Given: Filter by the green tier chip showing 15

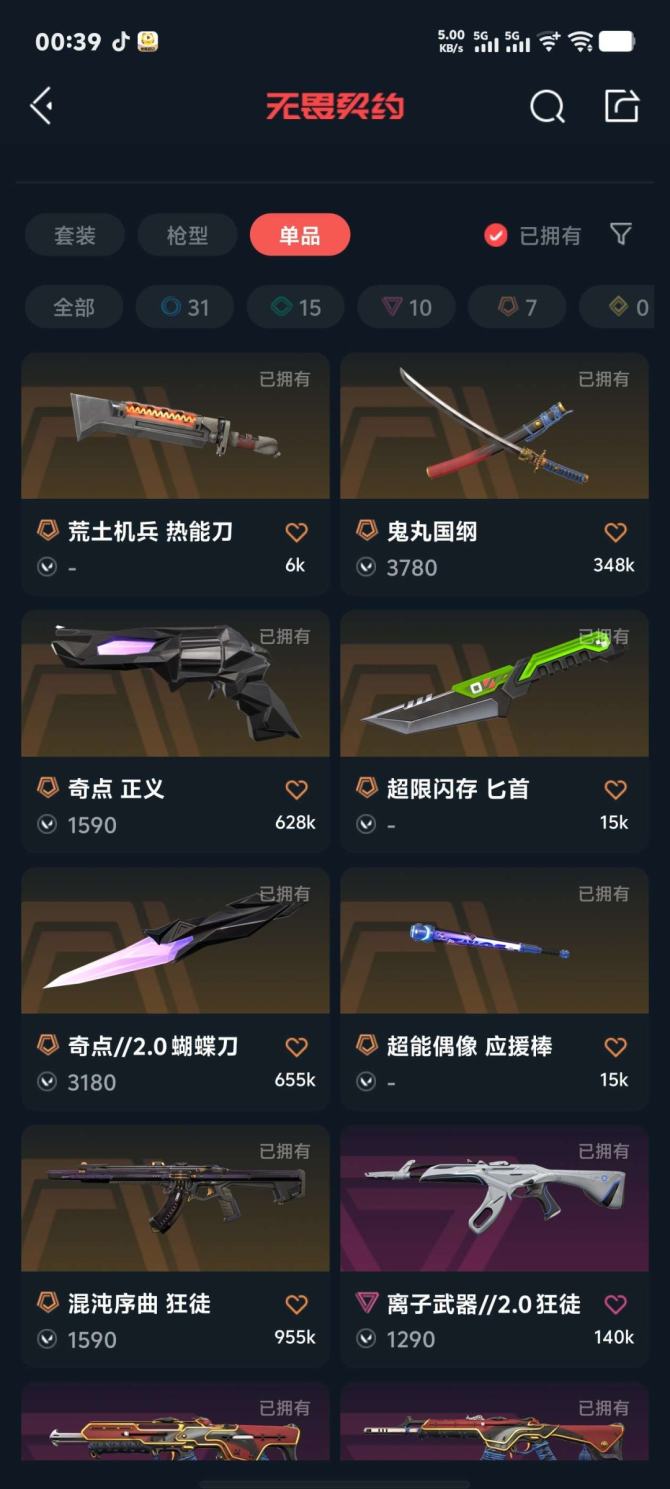Looking at the screenshot, I should pos(296,307).
